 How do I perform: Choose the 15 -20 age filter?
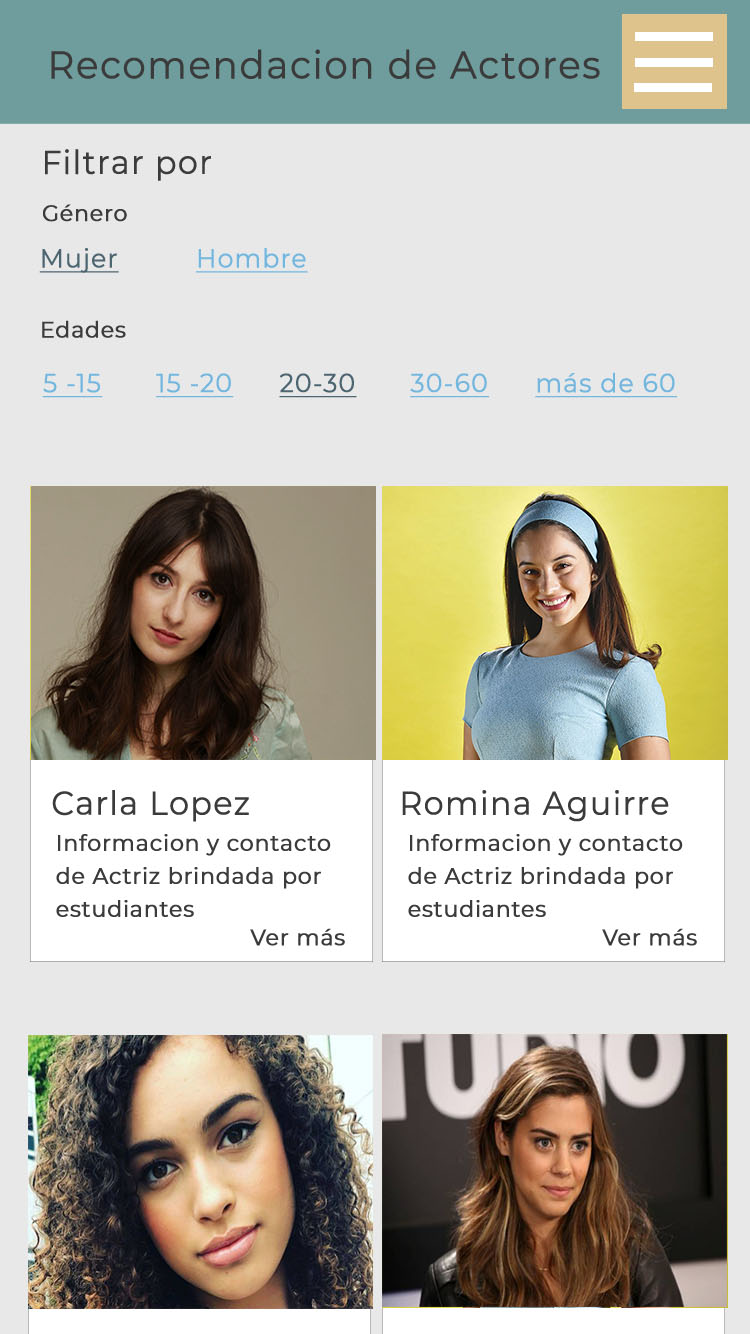tap(194, 384)
